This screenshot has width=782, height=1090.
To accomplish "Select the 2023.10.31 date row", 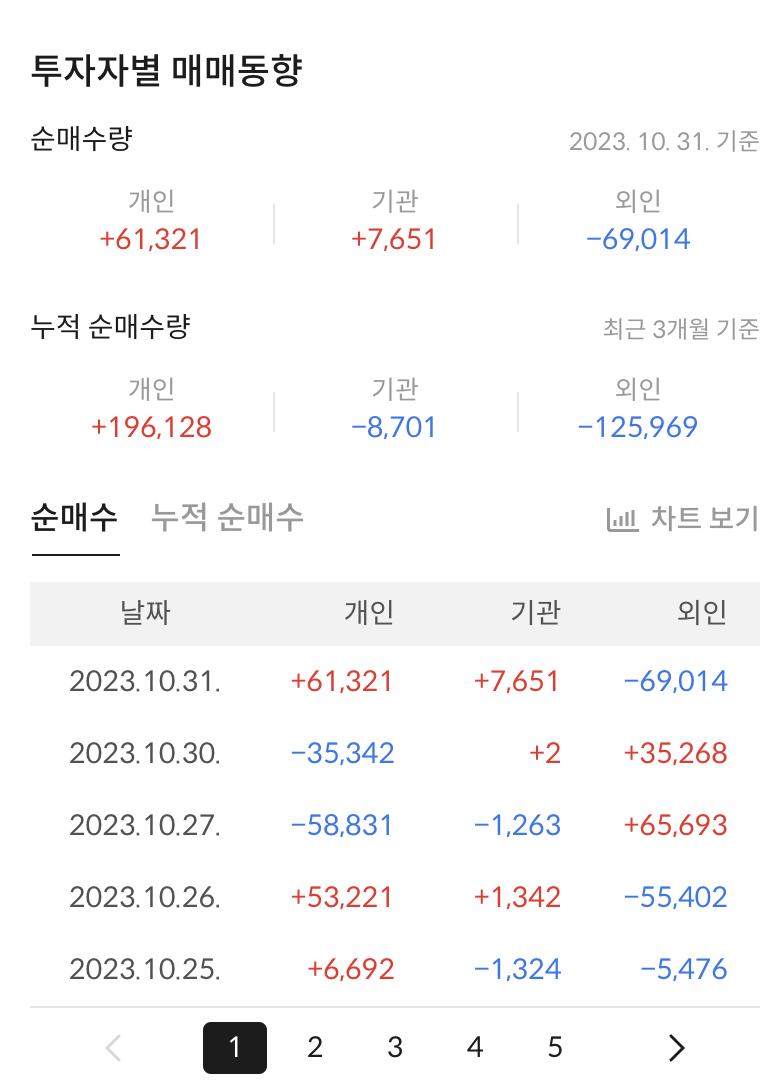I will (x=145, y=681).
